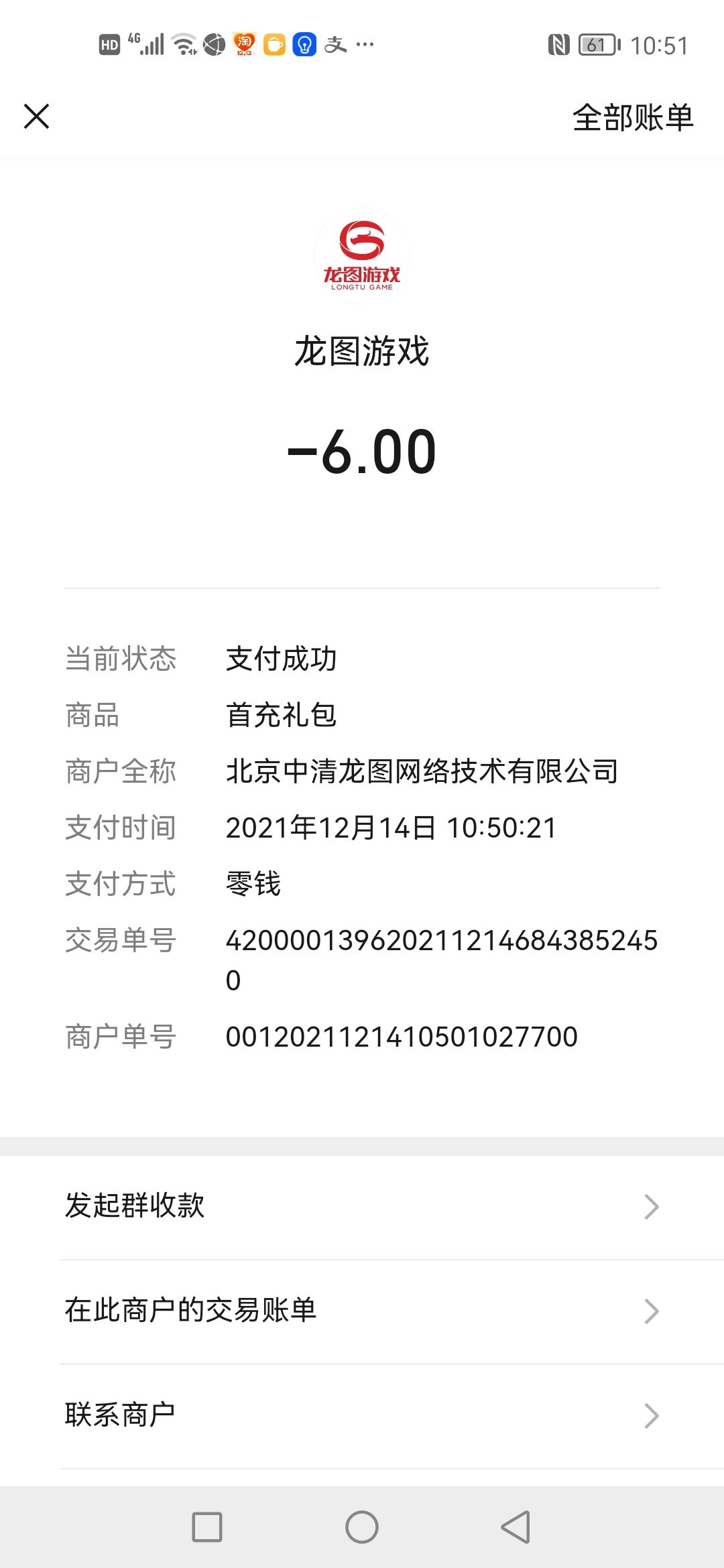The image size is (724, 1568).
Task: Open 全部账单 to view all bills
Action: pos(632,117)
